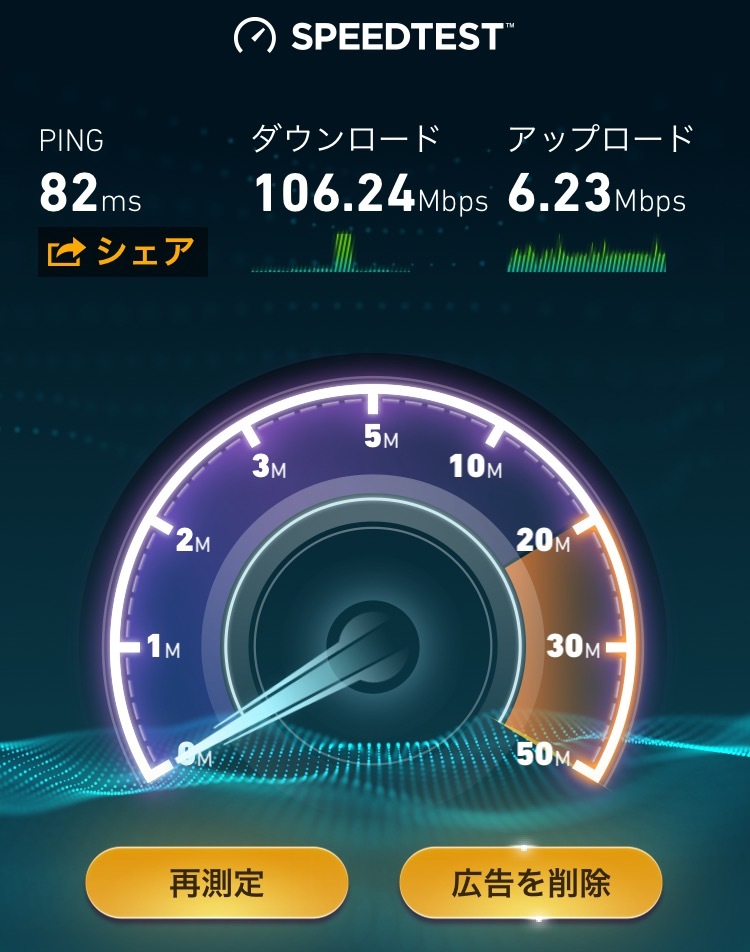
Task: Tap 広告を削除 to remove ads
Action: (531, 882)
